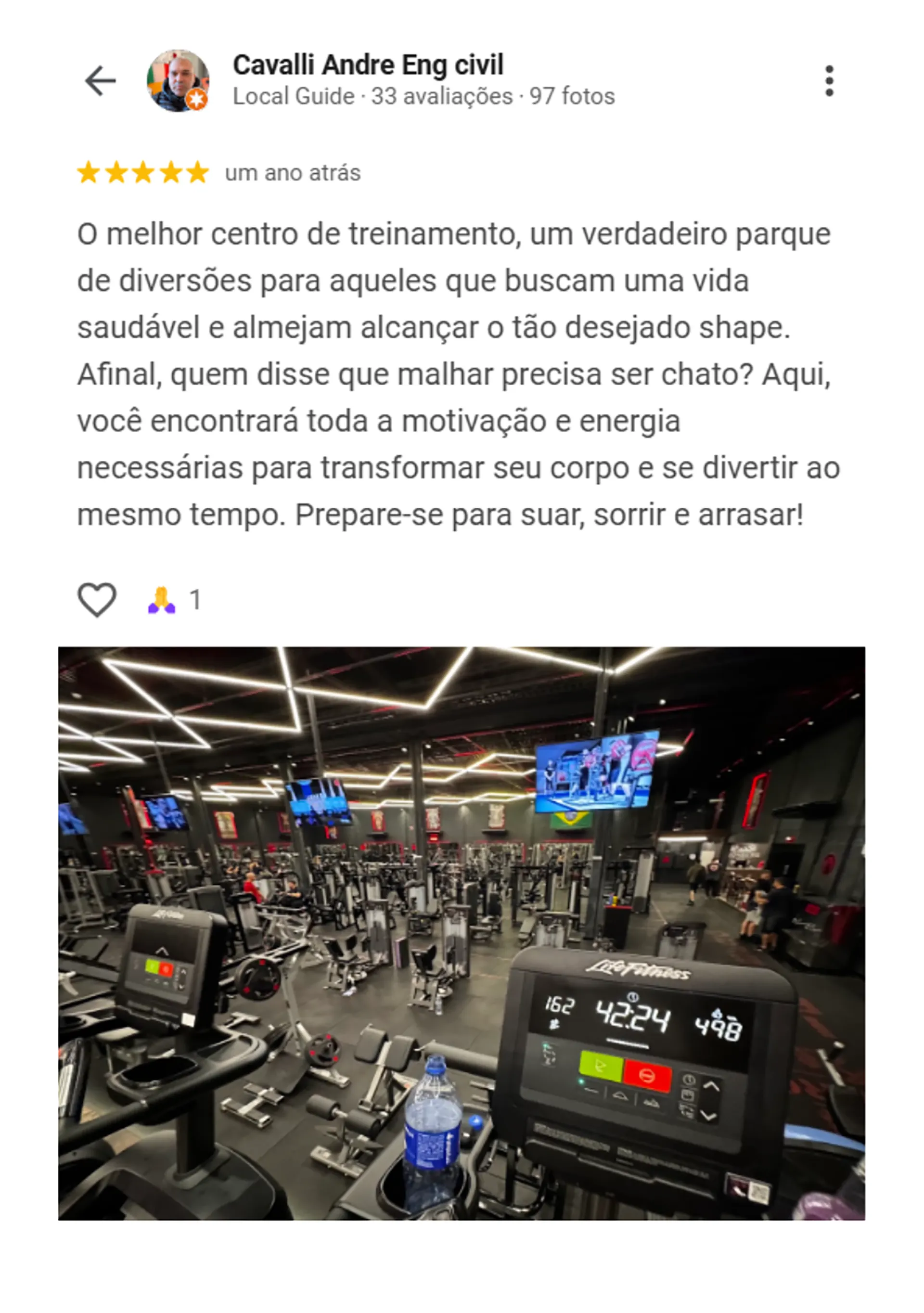Go back using the arrow

tap(100, 81)
